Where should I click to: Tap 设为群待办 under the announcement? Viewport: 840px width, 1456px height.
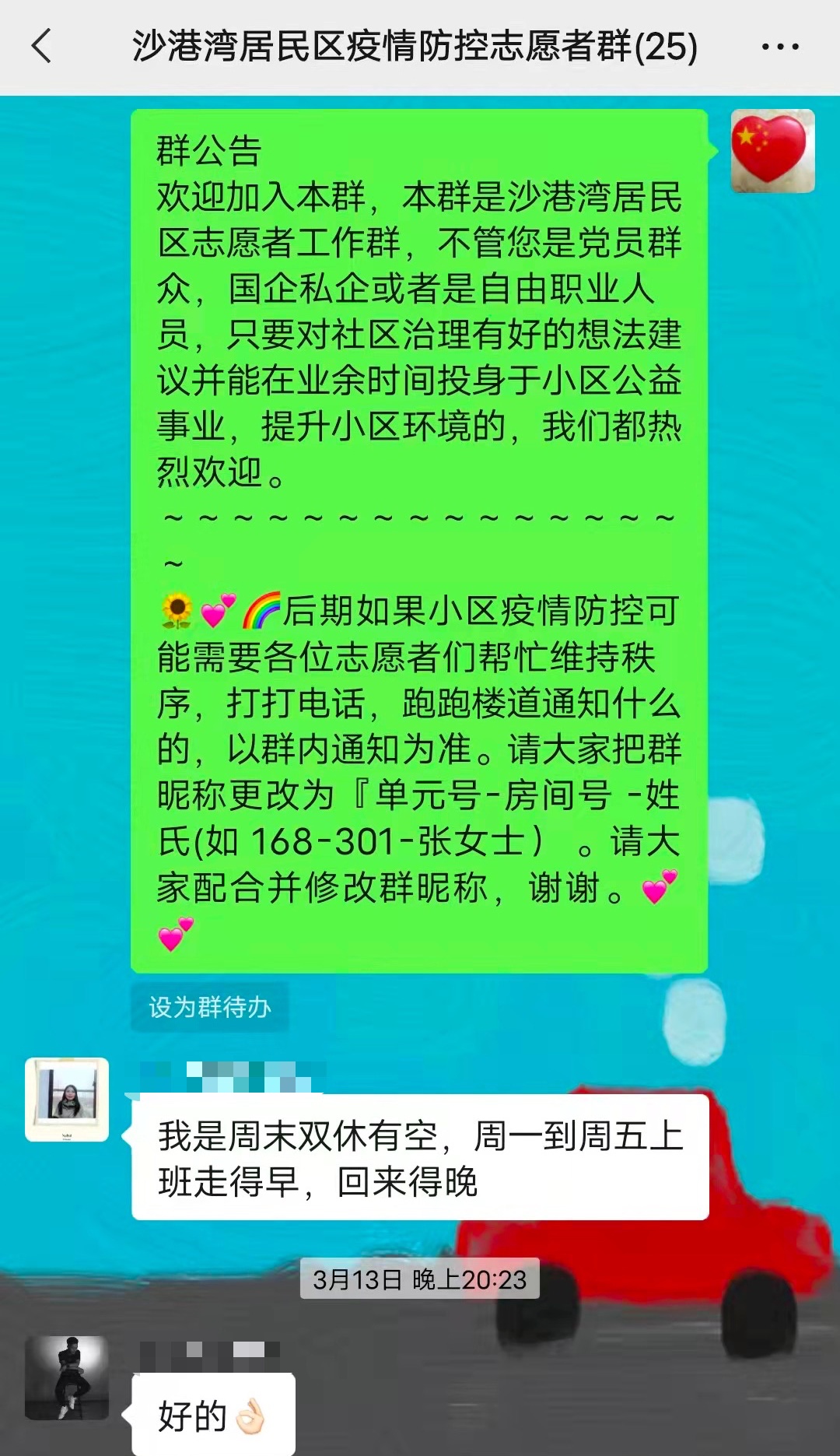210,1007
